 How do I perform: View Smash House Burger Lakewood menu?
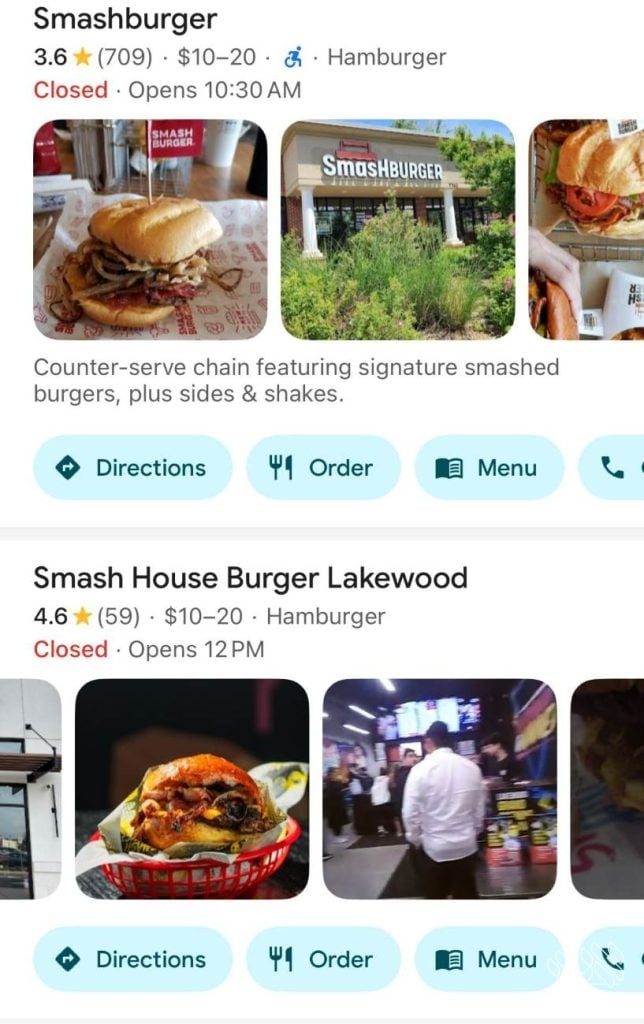488,959
